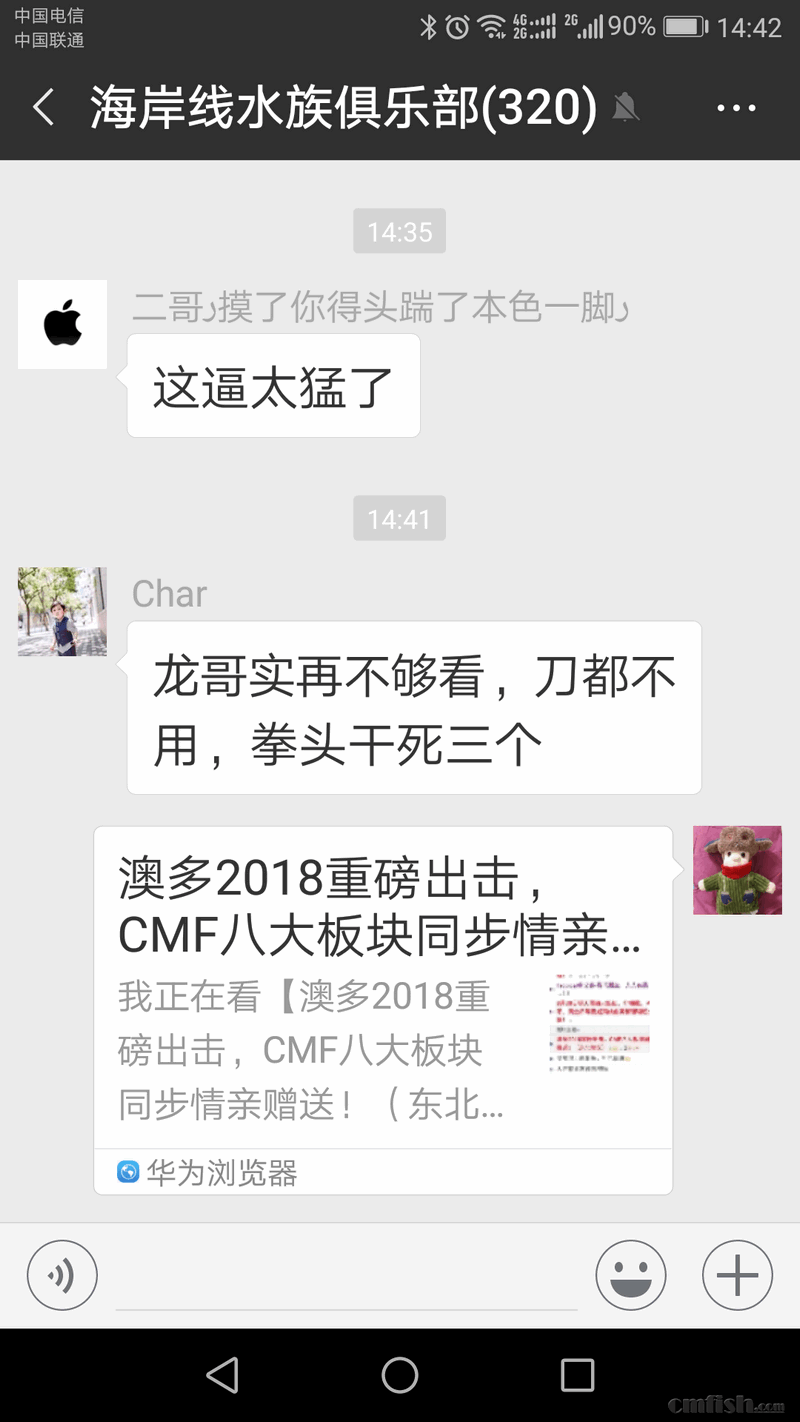Open the plus attachment menu
This screenshot has width=800, height=1422.
point(737,1275)
